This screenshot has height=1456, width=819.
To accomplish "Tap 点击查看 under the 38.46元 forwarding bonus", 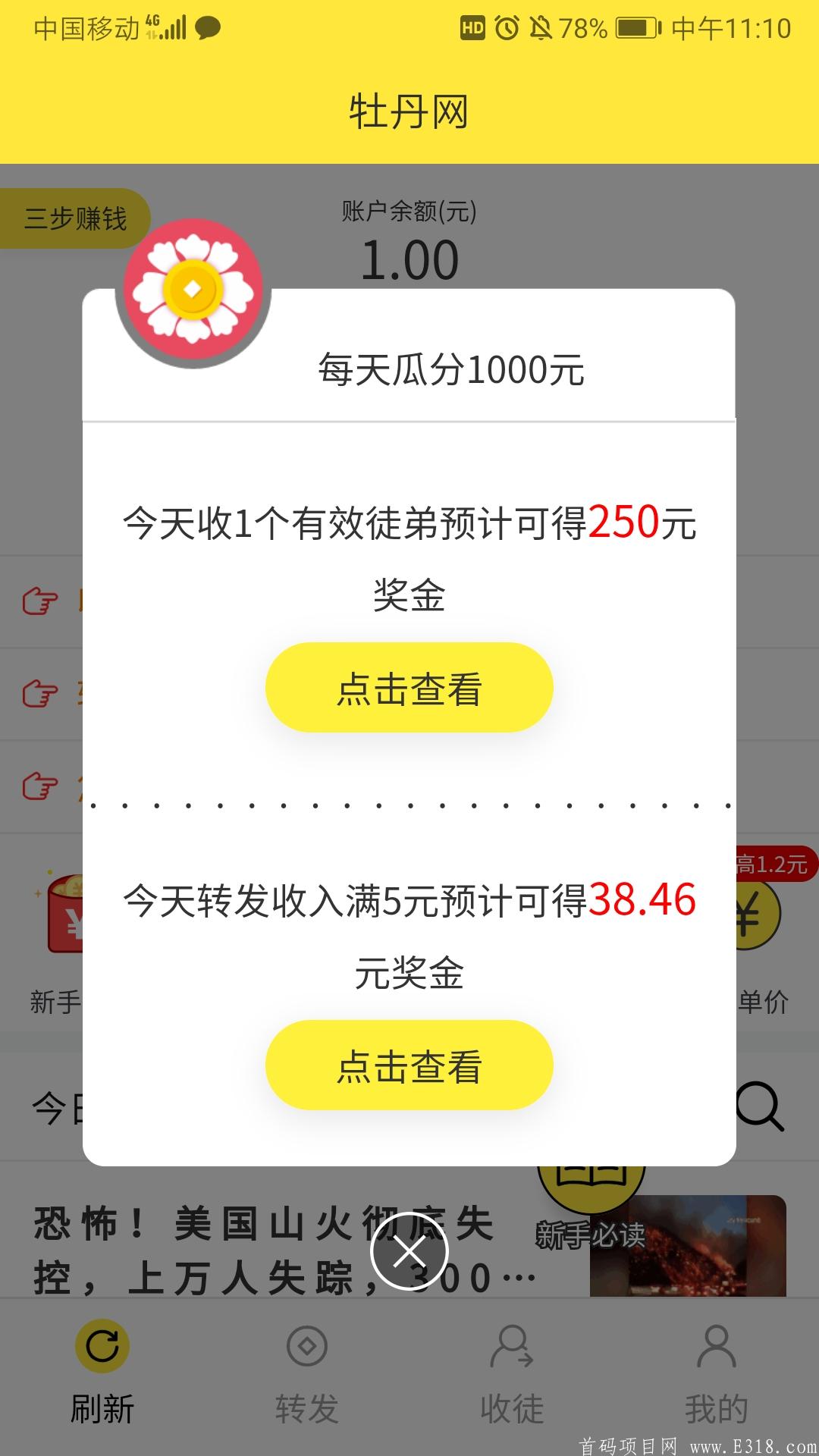I will click(x=409, y=1065).
